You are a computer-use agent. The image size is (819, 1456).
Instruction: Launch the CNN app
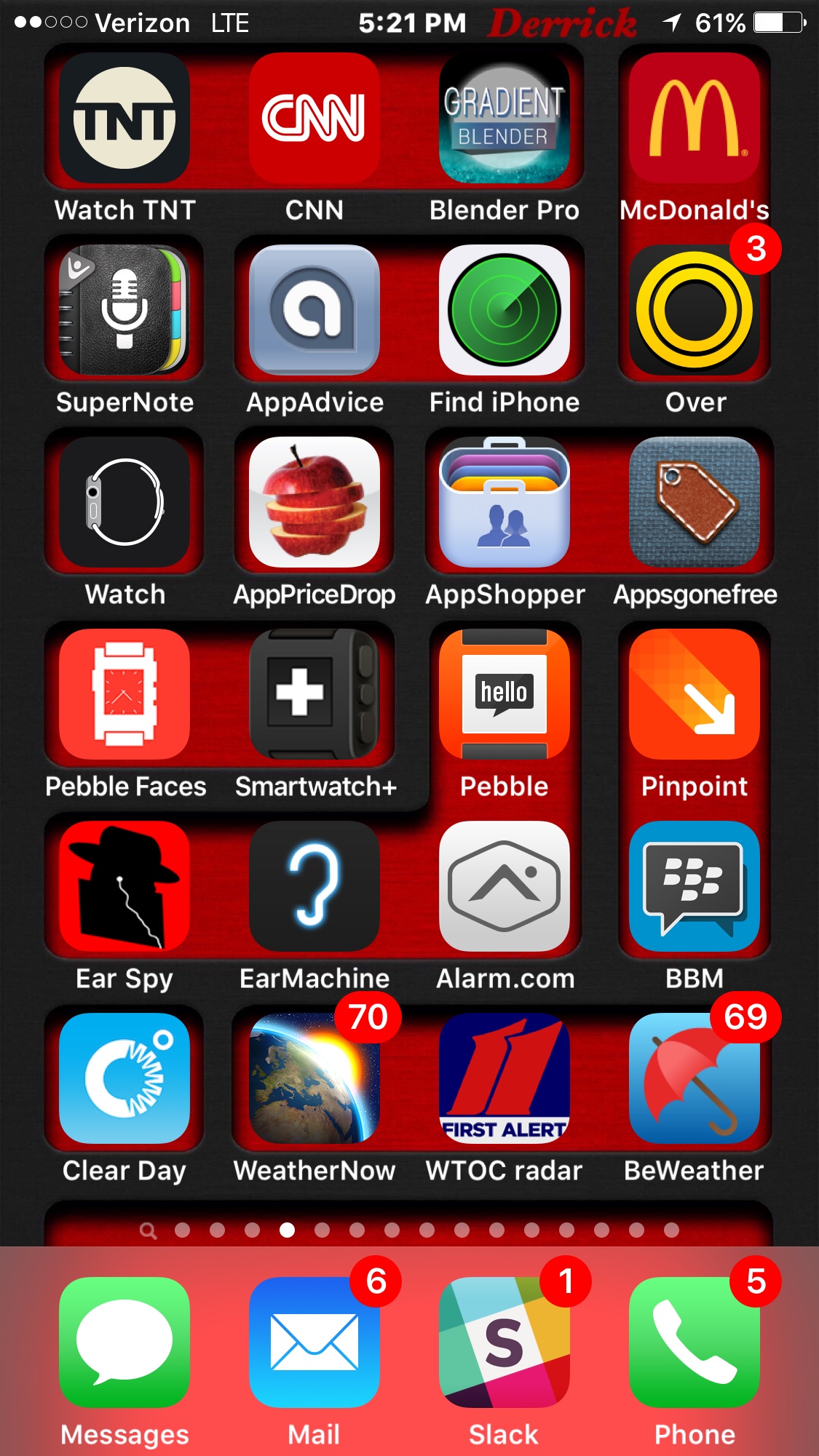314,118
